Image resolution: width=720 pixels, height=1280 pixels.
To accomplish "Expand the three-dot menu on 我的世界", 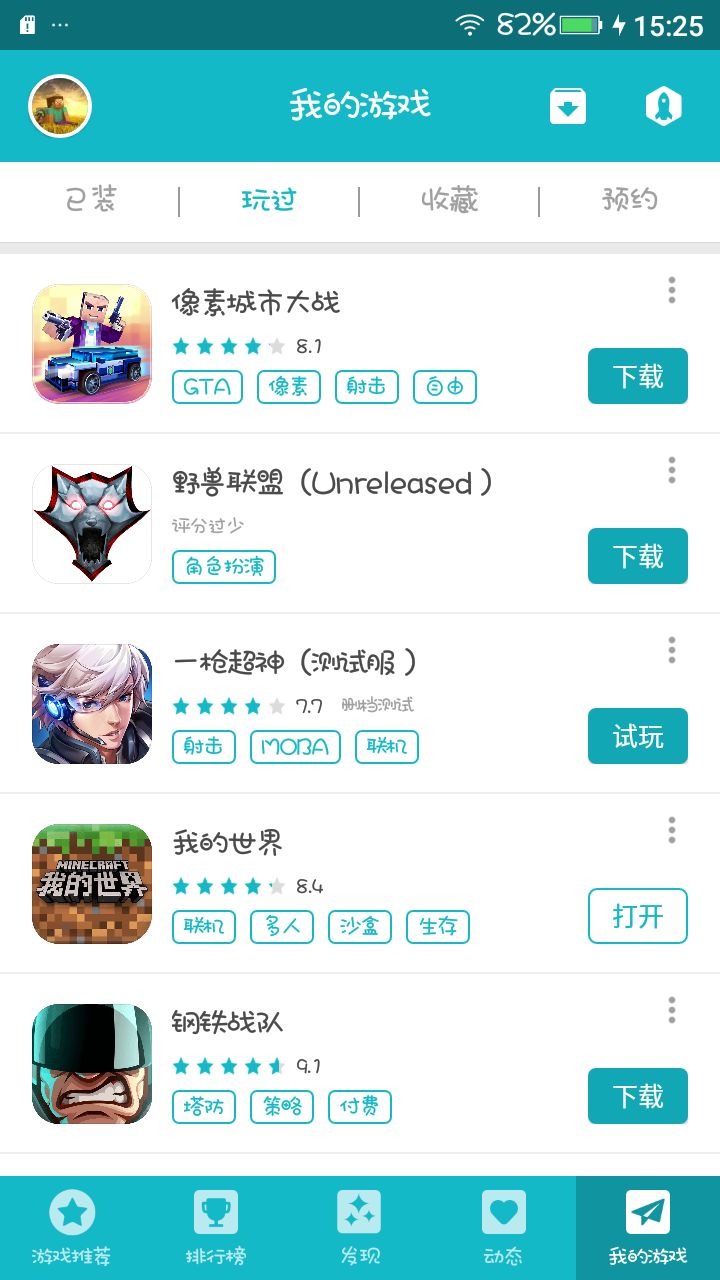I will pos(671,830).
